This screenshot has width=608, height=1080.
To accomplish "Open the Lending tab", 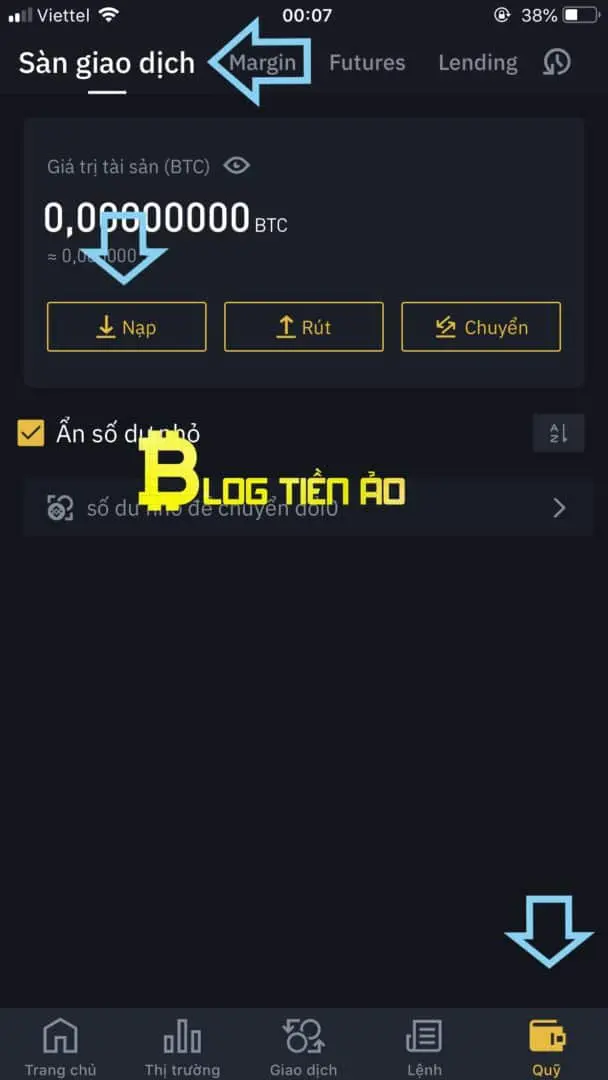I will (x=478, y=63).
